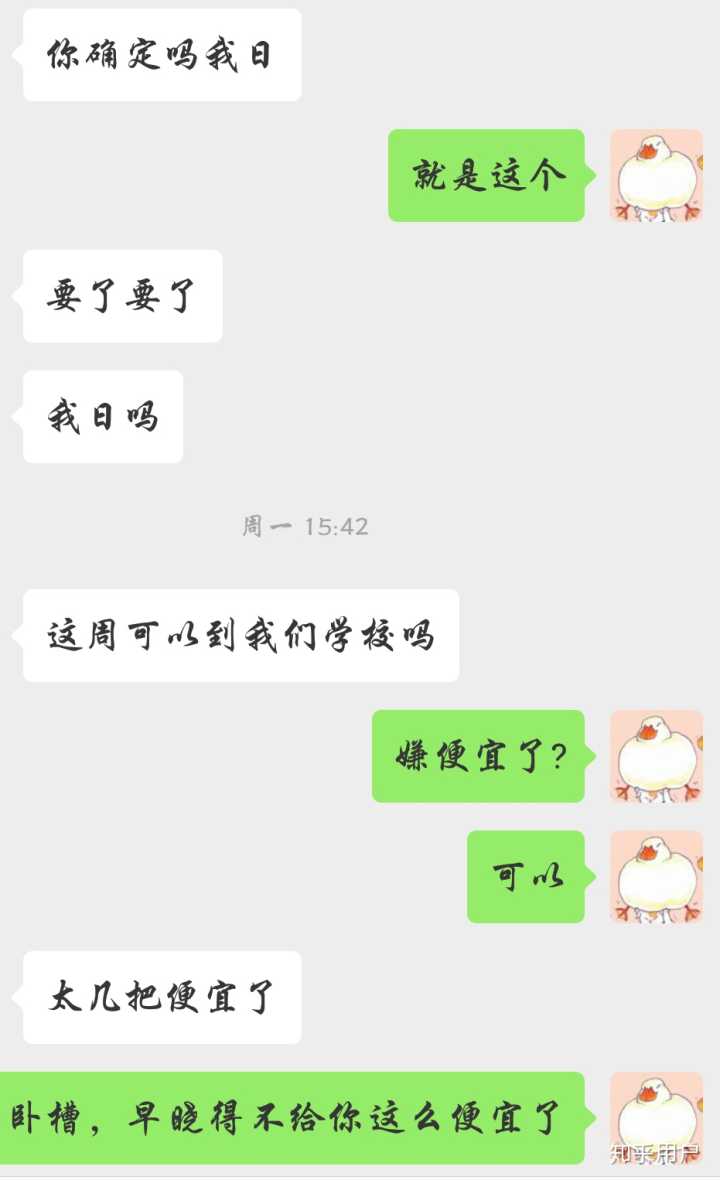Open sender's avatar beside "就是这个" message

click(x=656, y=175)
